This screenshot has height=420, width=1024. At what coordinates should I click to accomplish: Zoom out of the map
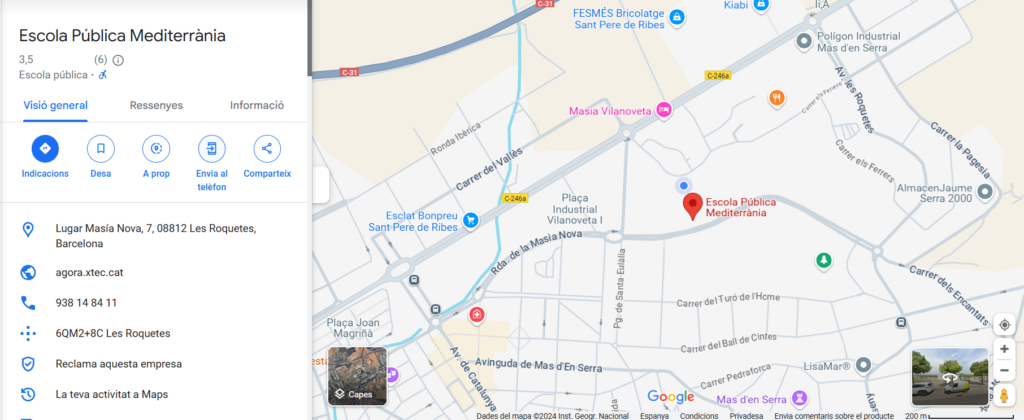(1004, 372)
